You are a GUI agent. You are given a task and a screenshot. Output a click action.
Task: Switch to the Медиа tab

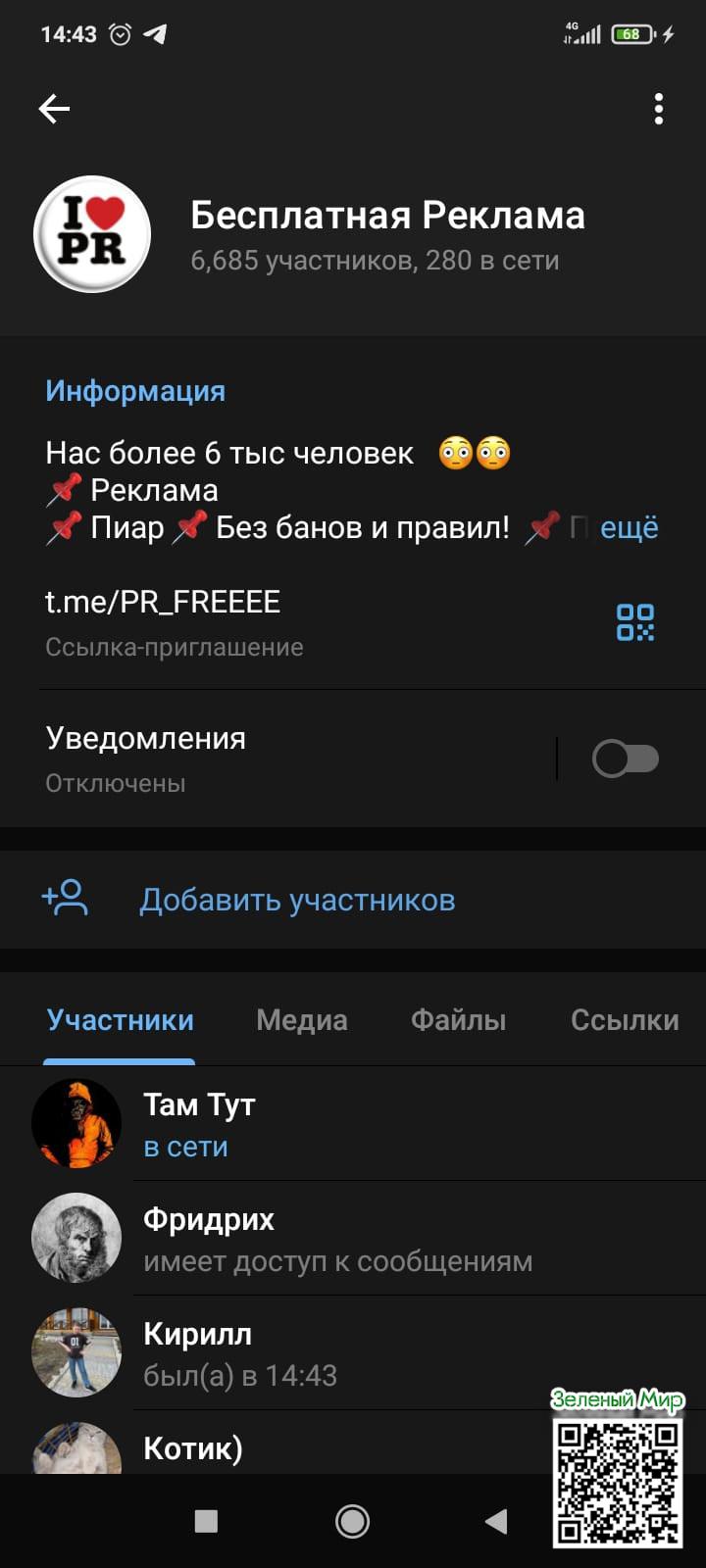(301, 1020)
